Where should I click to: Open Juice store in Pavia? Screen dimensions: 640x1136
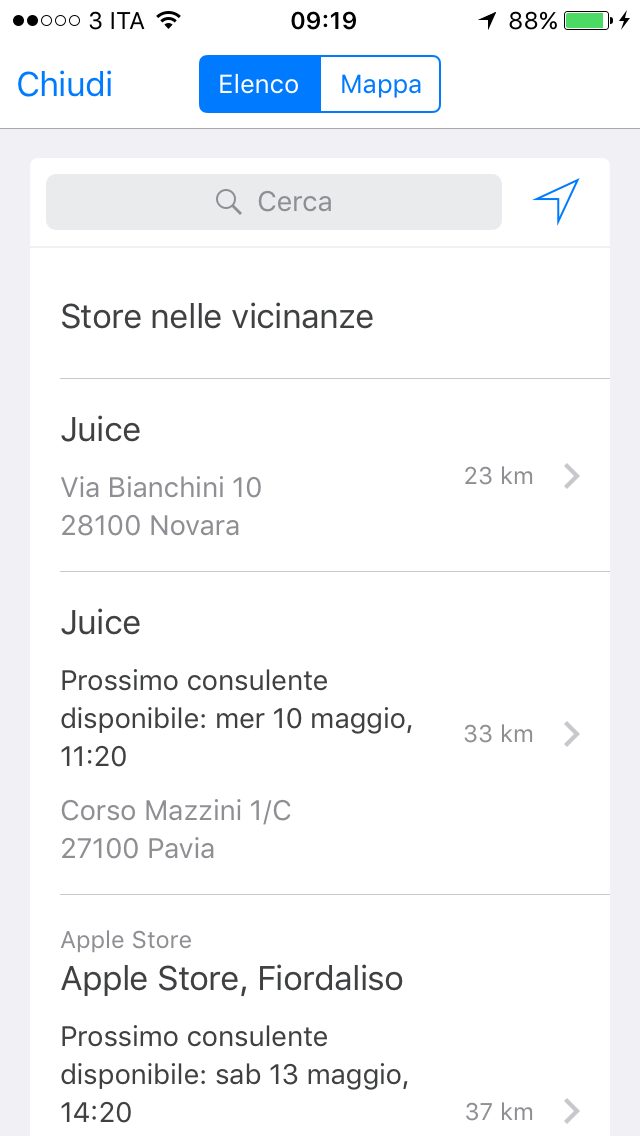[x=320, y=734]
